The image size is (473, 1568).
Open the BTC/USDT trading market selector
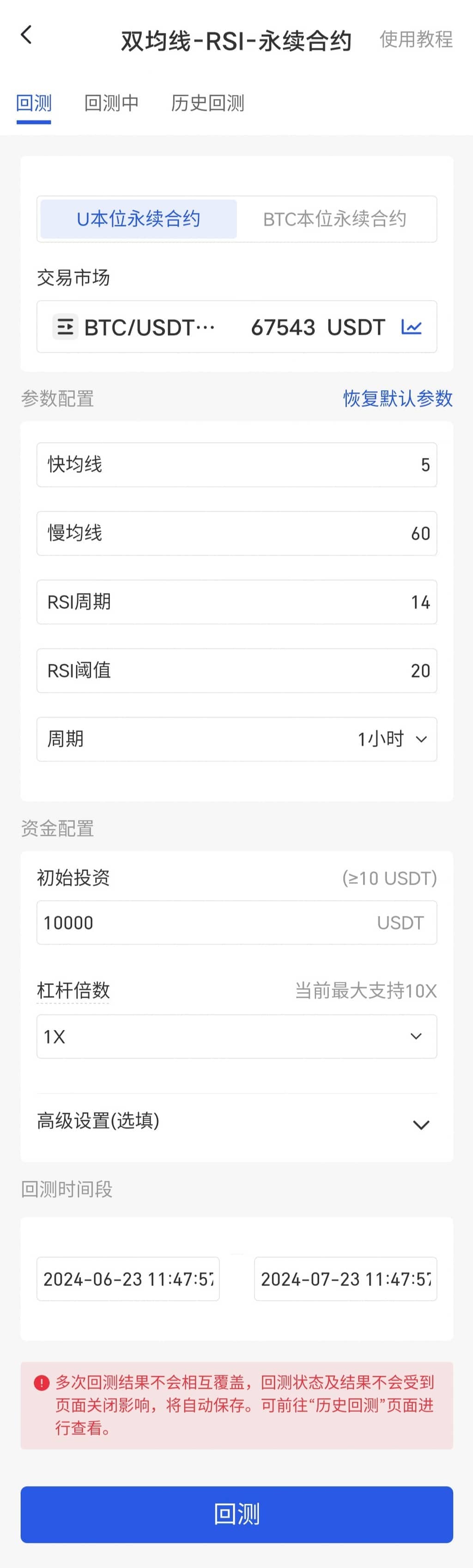point(134,327)
